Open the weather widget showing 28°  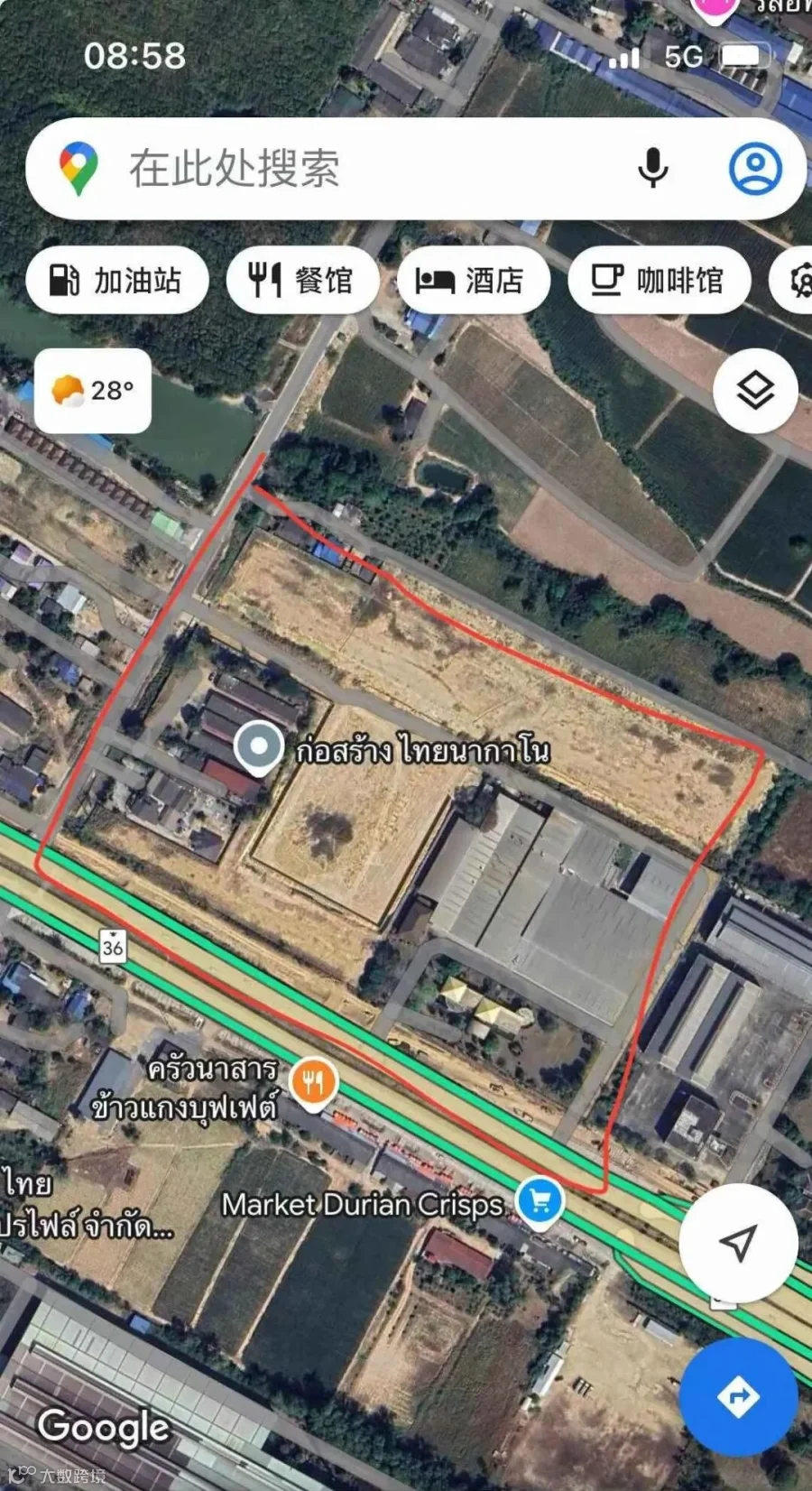[x=93, y=391]
